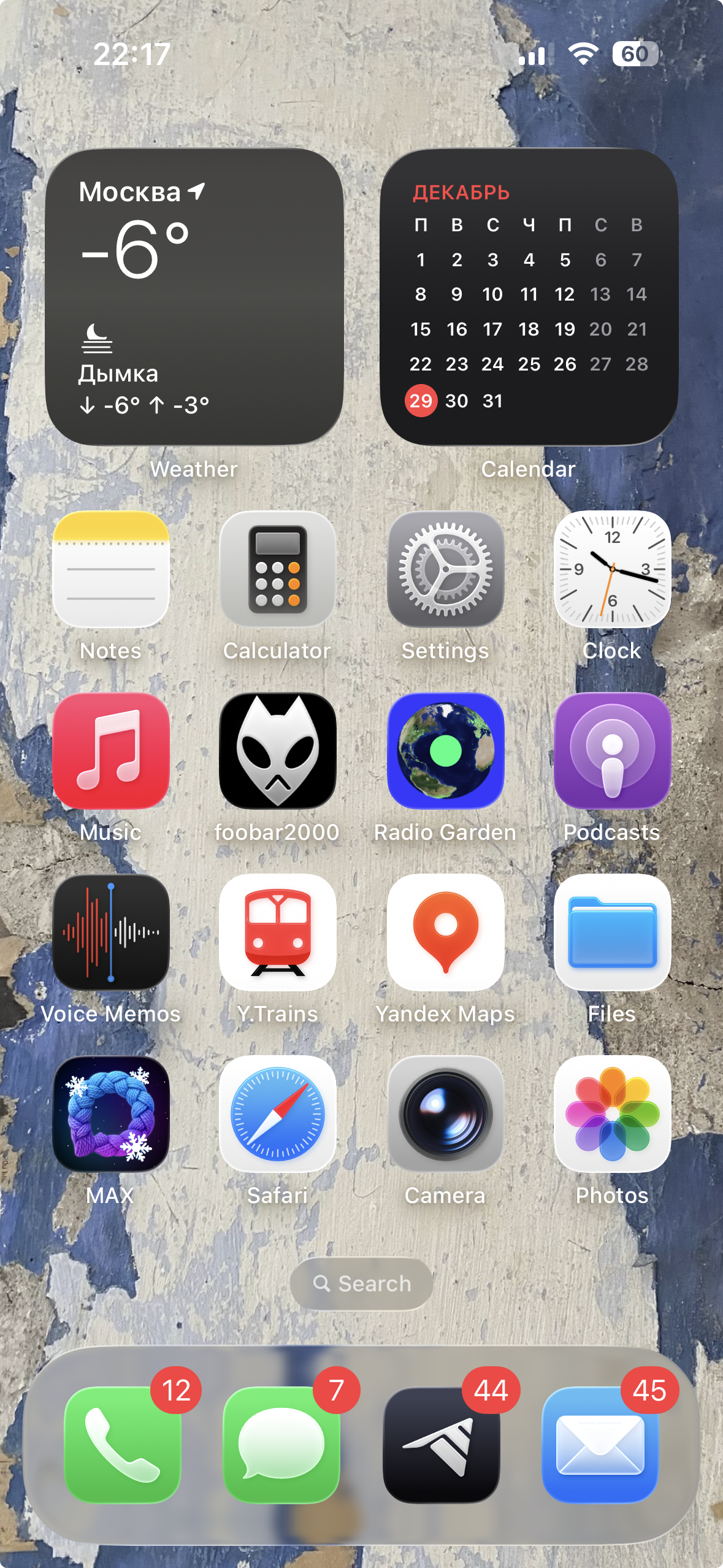Open Radio Garden

coord(445,751)
